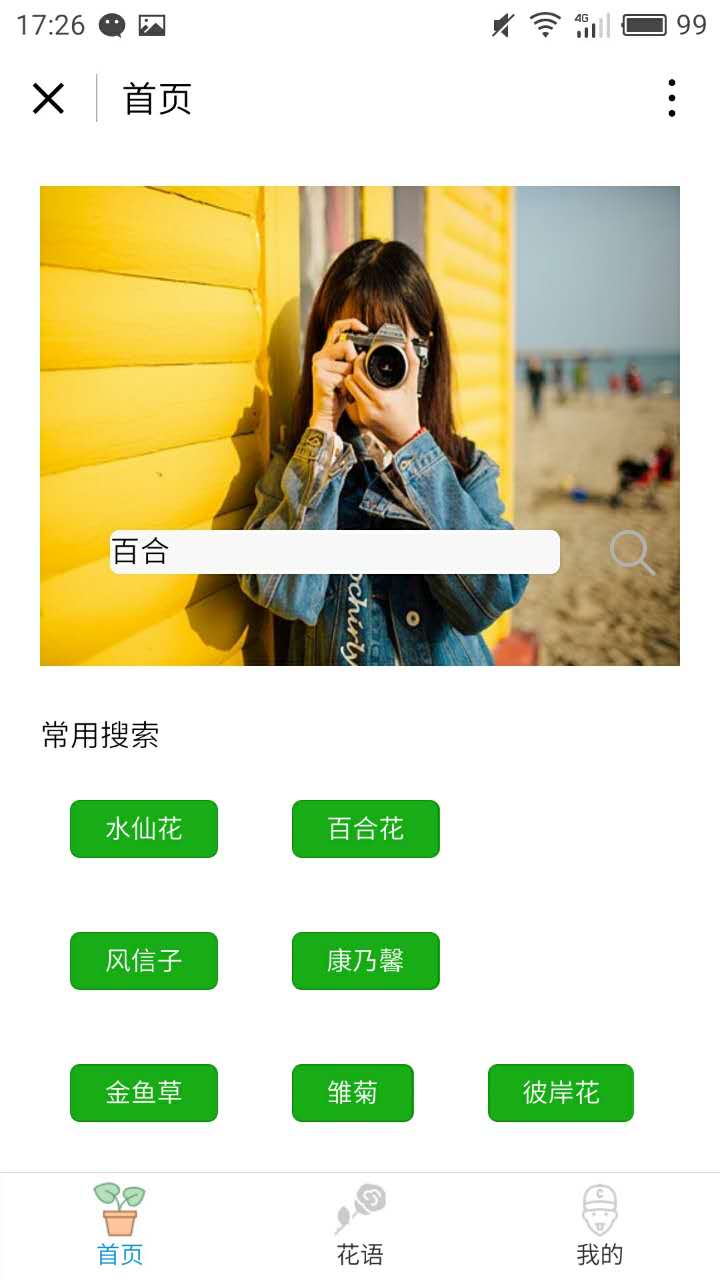Switch to the 花语 tab
The height and width of the screenshot is (1280, 720).
[x=360, y=1225]
